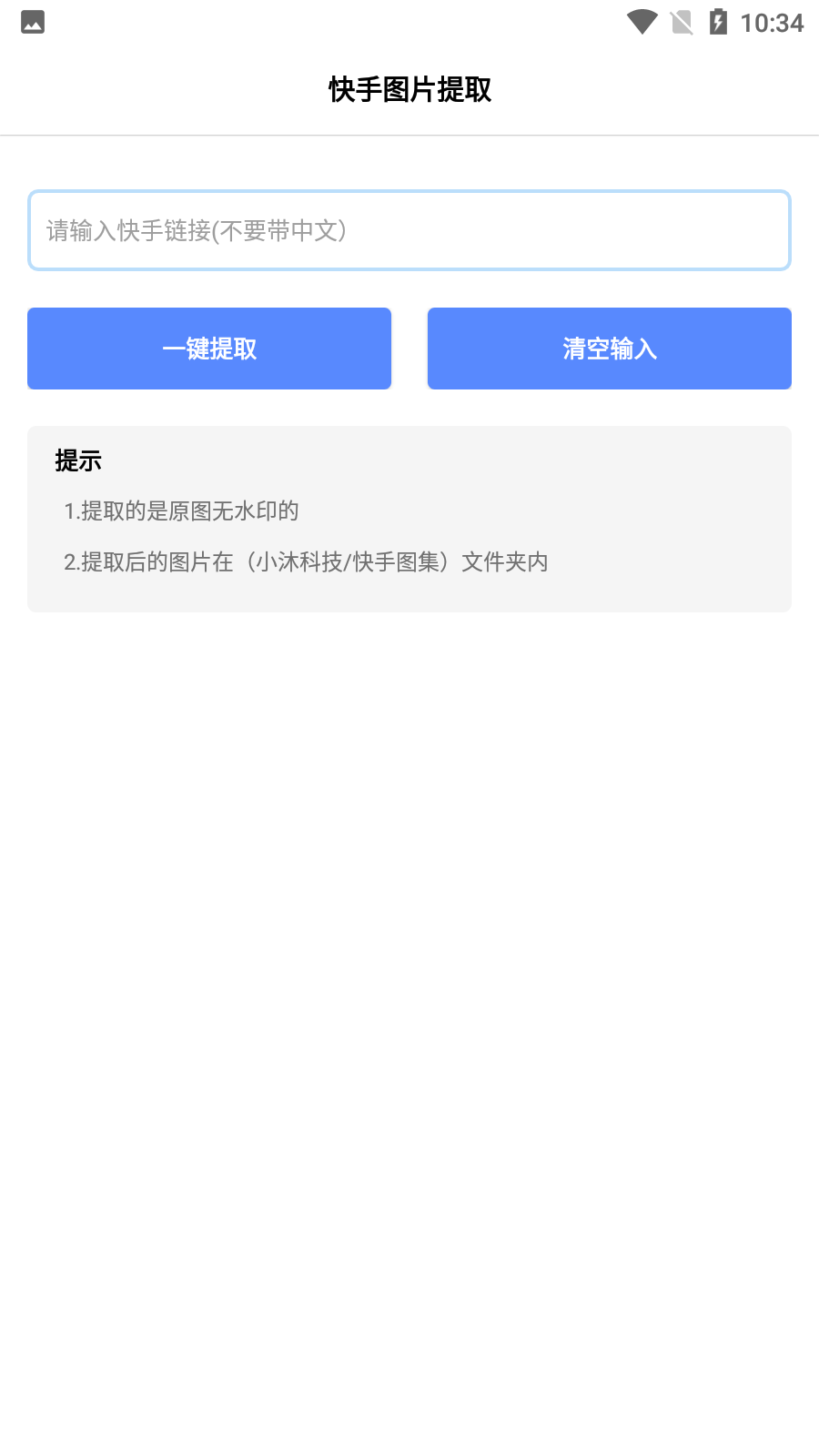The image size is (819, 1456).
Task: Tap the blue extract button on the left
Action: click(209, 349)
